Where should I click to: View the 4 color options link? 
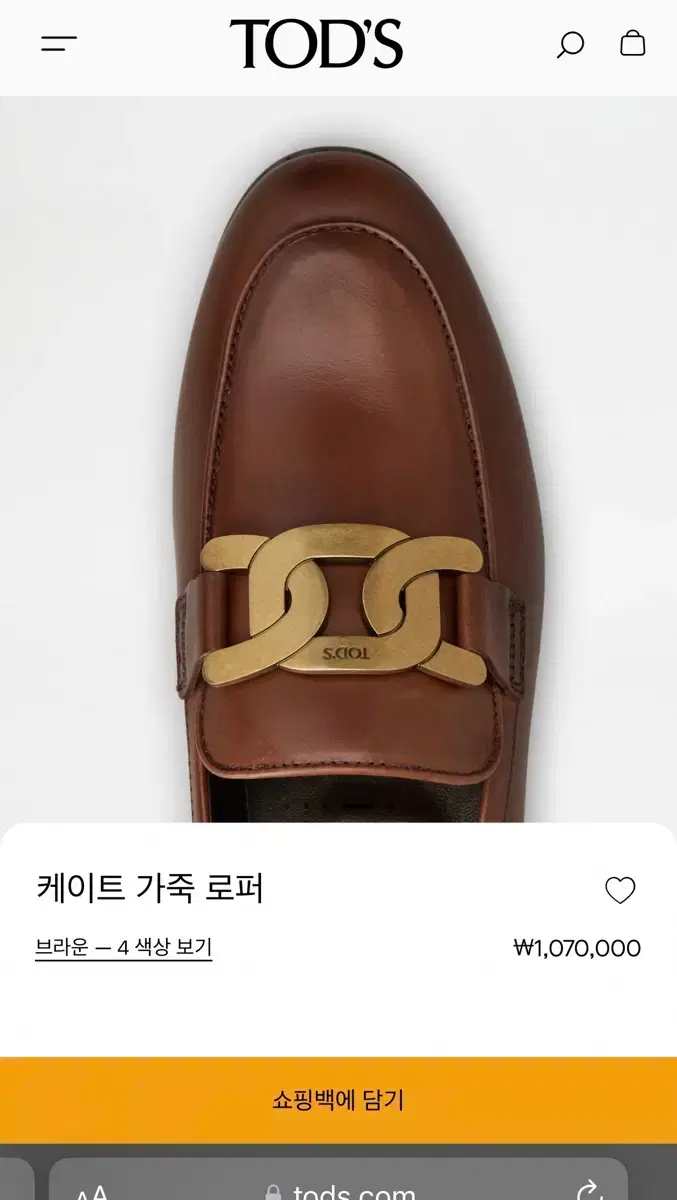click(x=123, y=948)
